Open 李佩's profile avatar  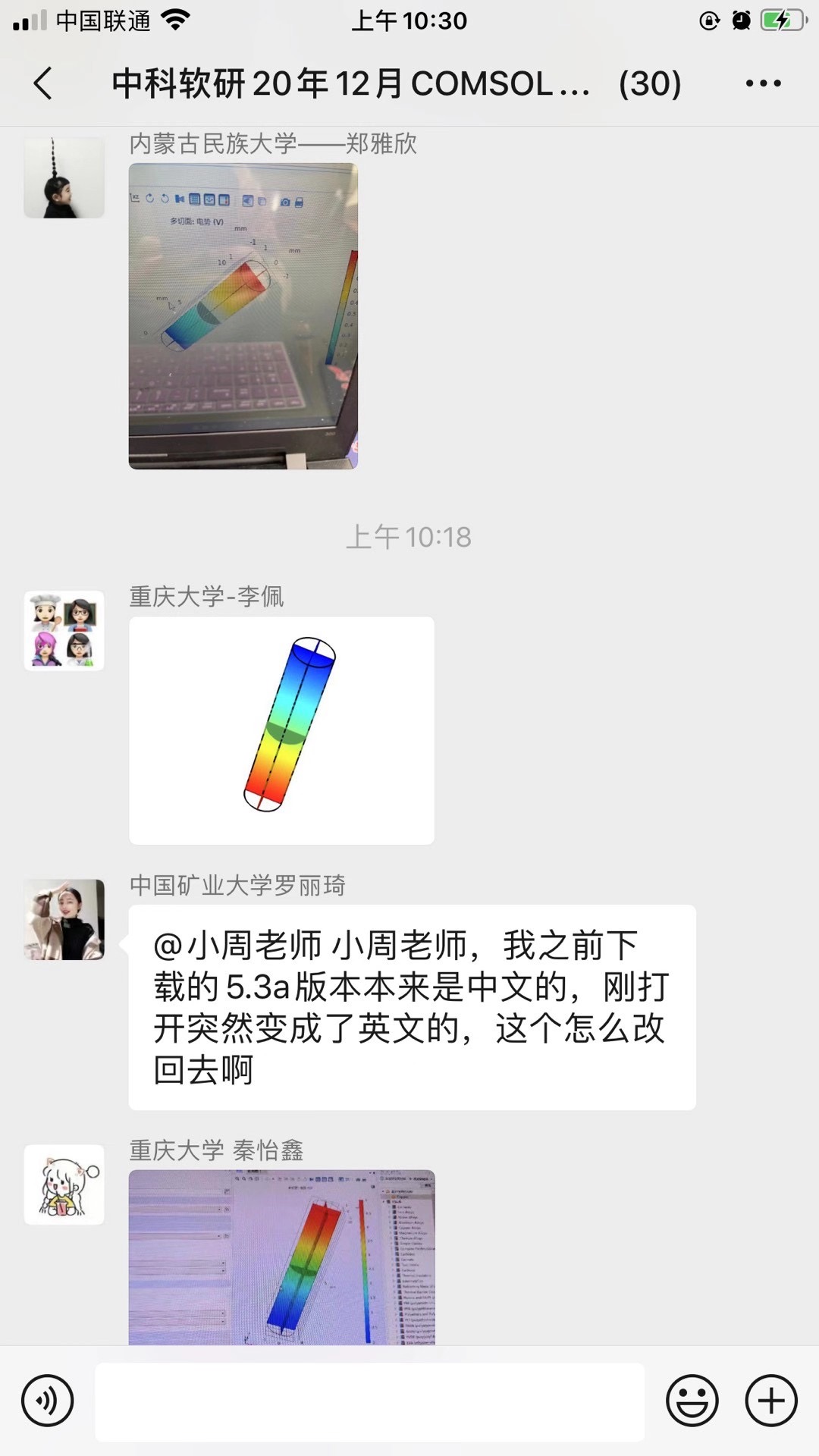coord(64,630)
